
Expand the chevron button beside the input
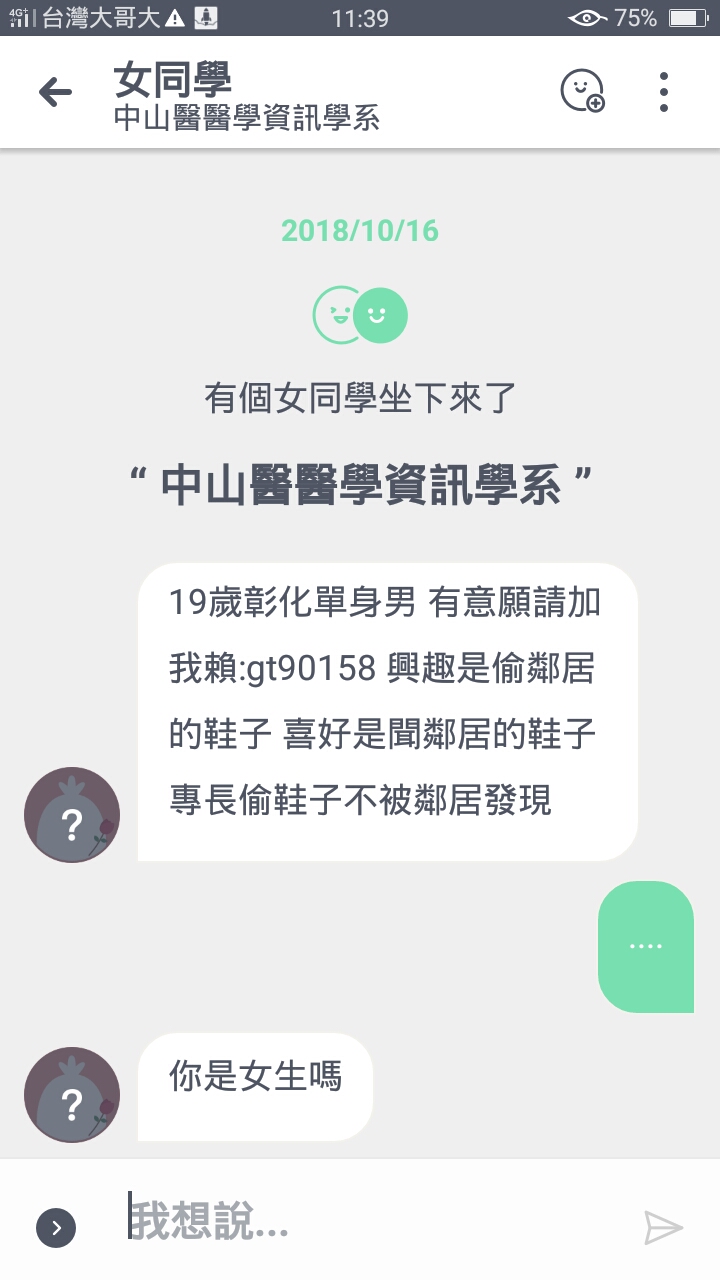point(56,1228)
